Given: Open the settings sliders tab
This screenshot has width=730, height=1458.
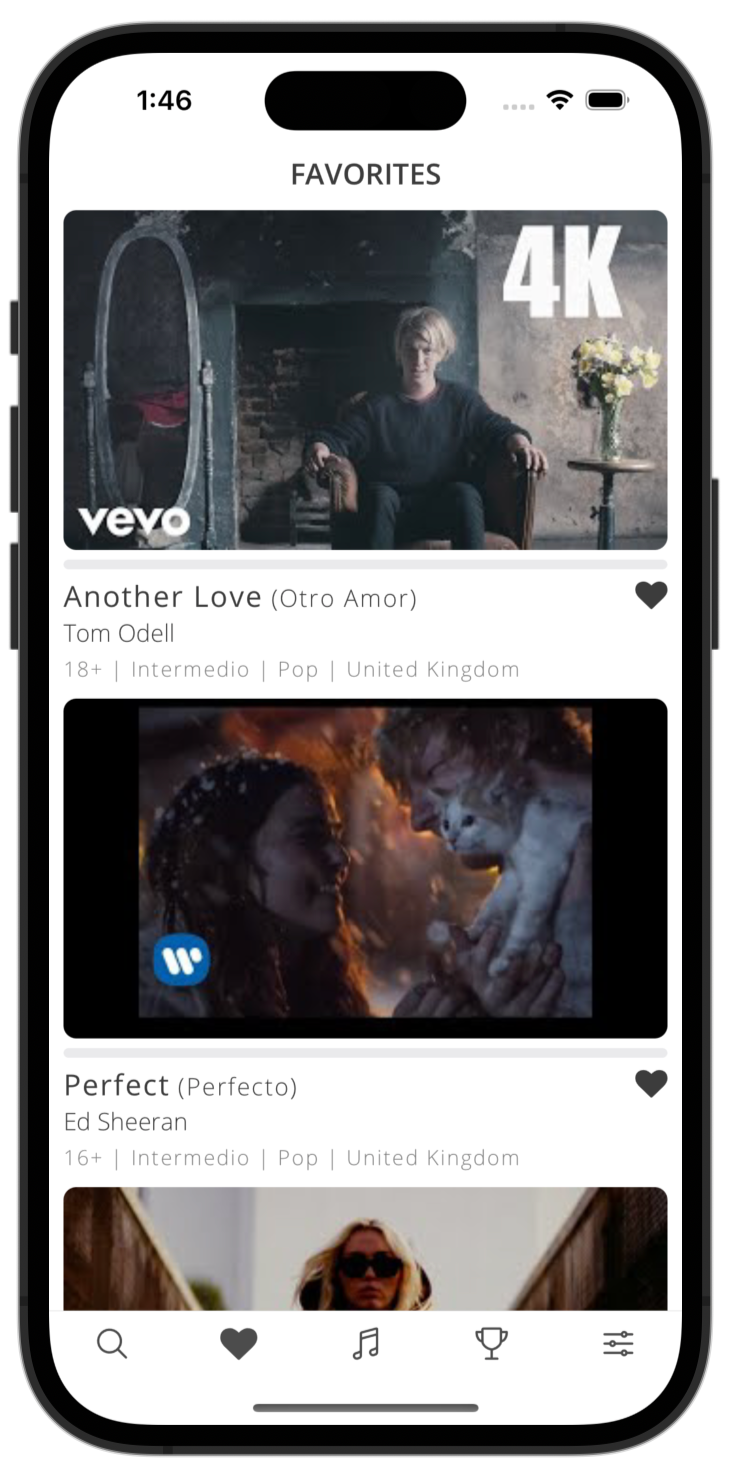Looking at the screenshot, I should [x=618, y=1344].
